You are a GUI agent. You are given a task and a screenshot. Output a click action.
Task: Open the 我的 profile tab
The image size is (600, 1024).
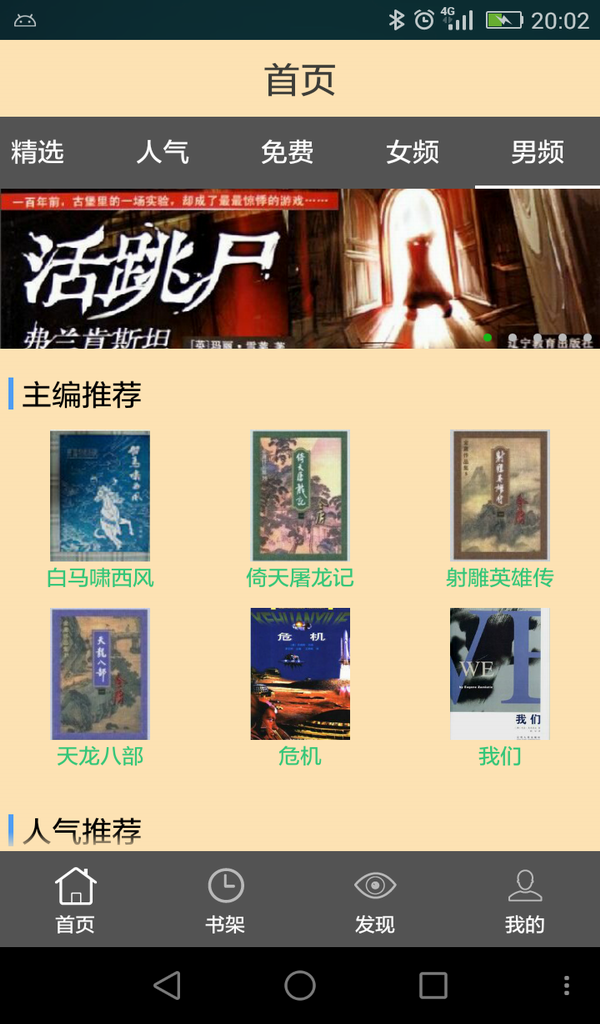pos(525,900)
